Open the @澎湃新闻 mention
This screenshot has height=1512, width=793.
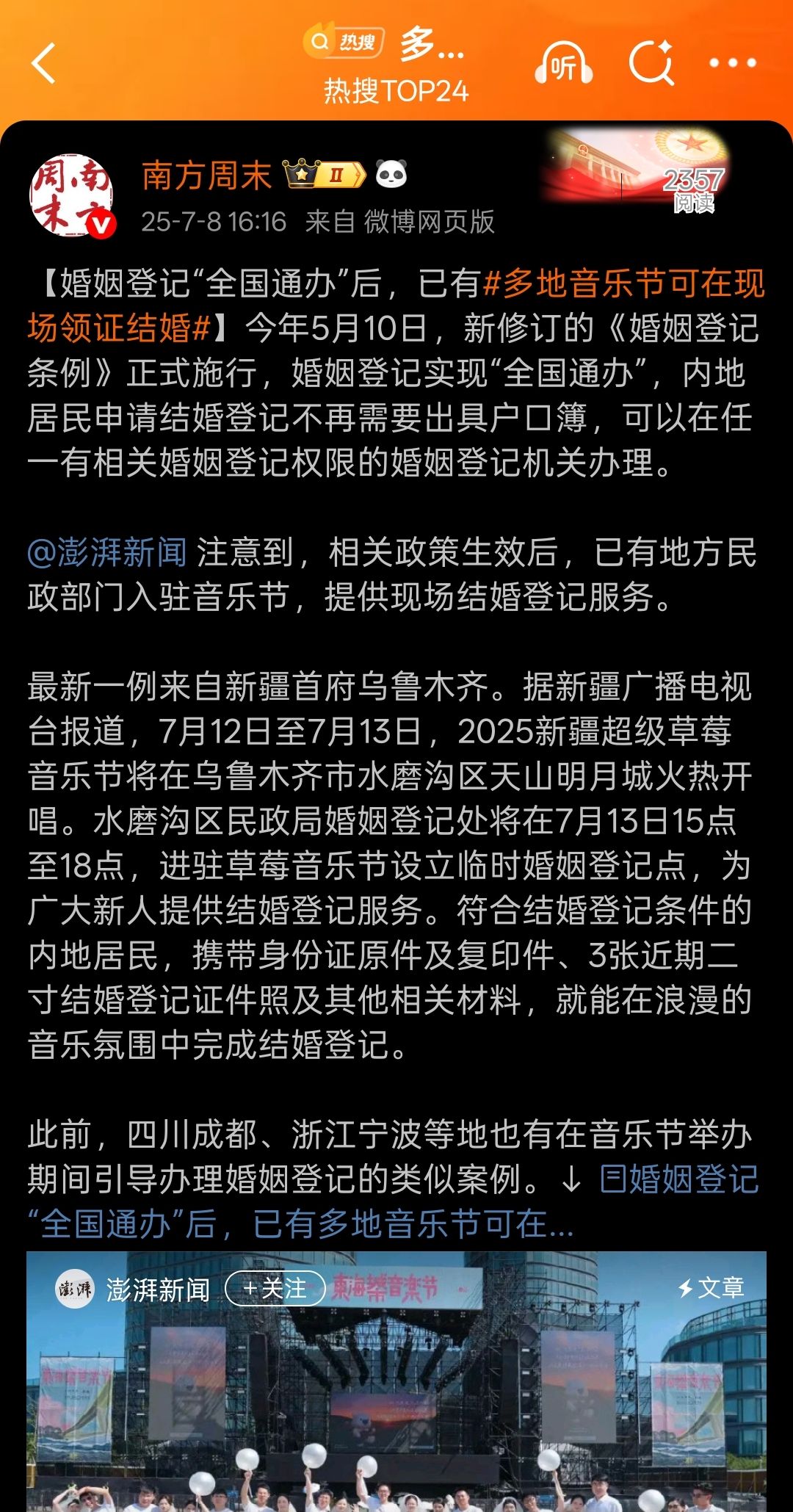click(x=107, y=552)
